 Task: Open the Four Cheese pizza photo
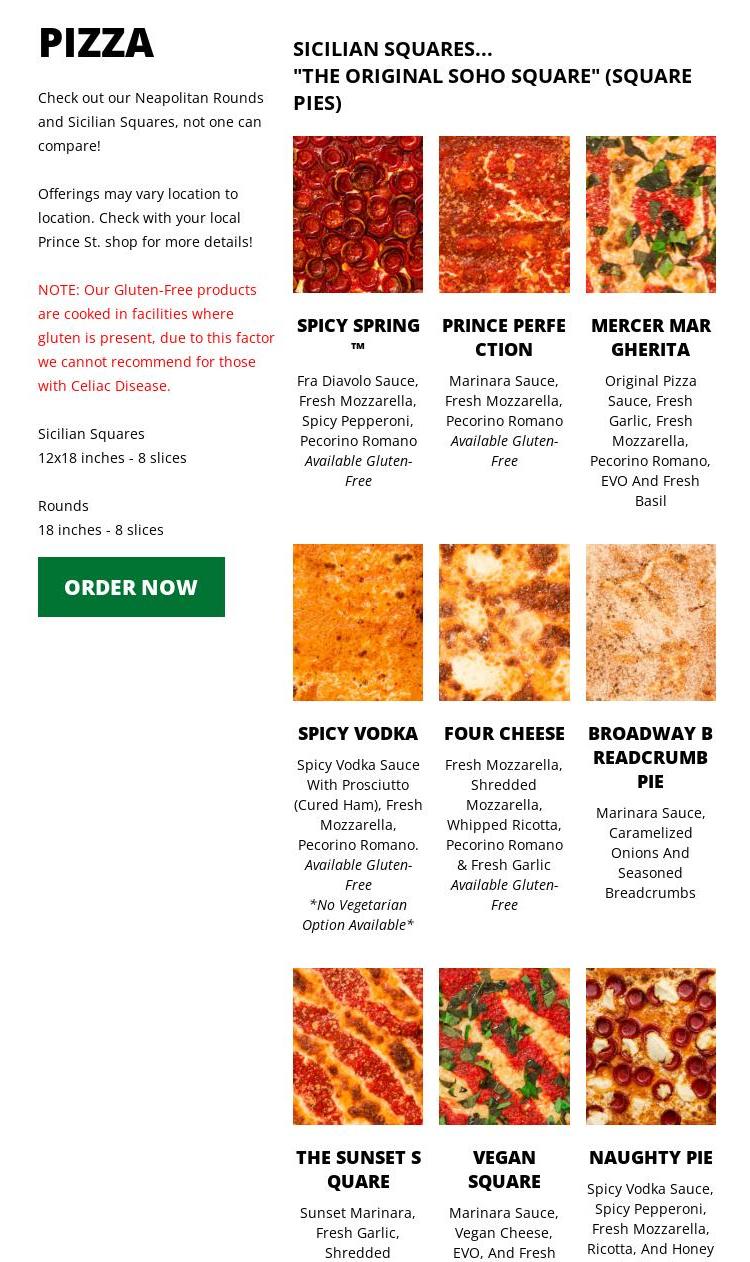(504, 622)
